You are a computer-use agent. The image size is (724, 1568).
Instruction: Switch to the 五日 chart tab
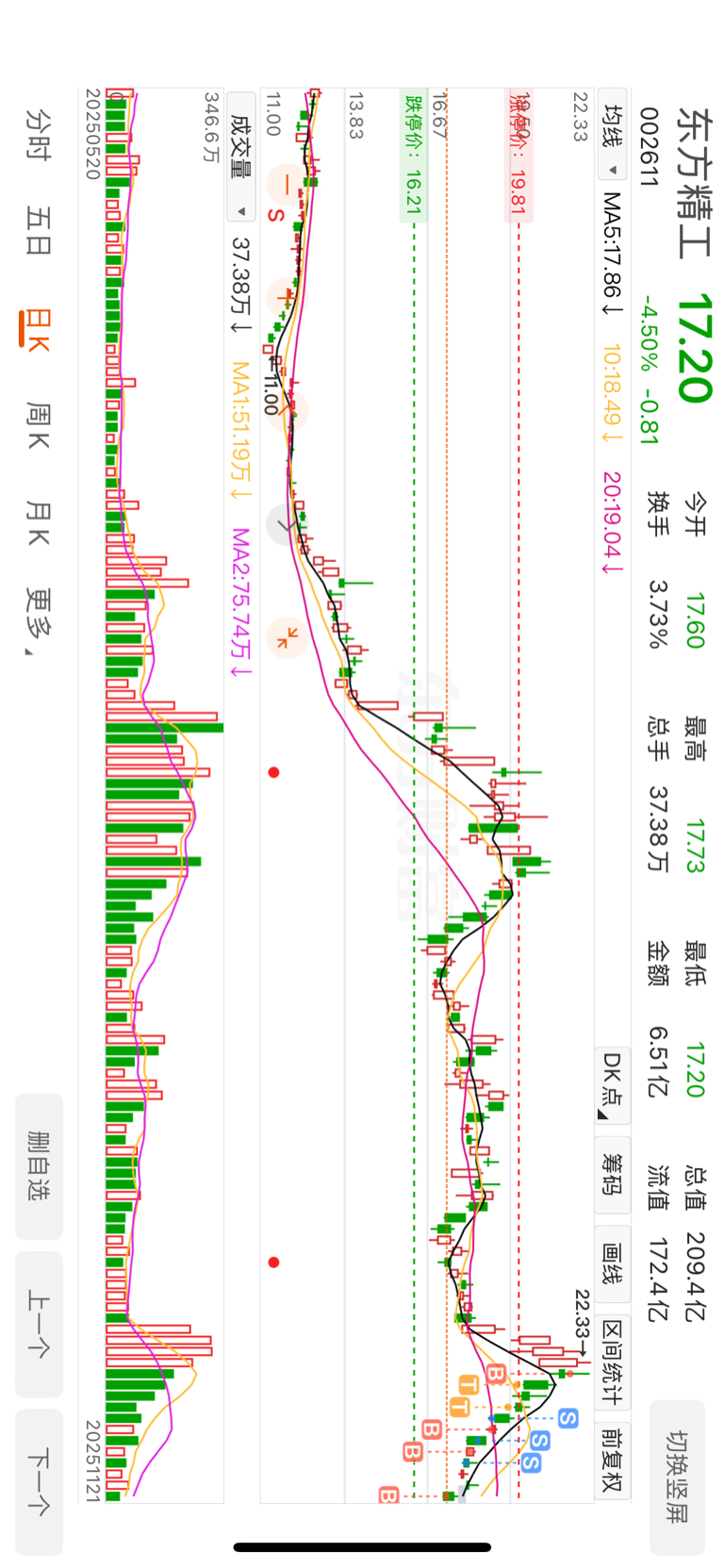point(38,231)
